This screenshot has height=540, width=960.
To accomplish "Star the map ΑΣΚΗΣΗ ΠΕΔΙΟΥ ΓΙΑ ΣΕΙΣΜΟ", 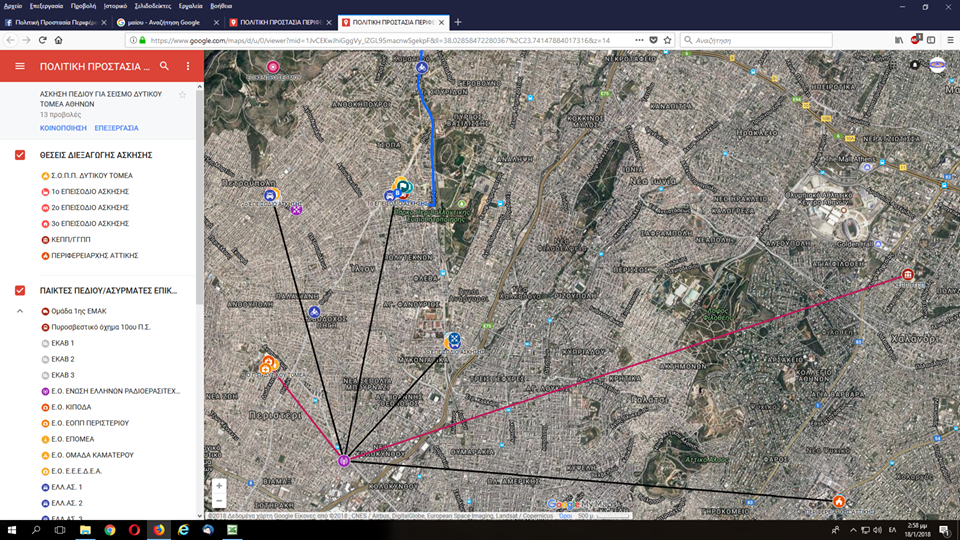I will click(x=182, y=95).
